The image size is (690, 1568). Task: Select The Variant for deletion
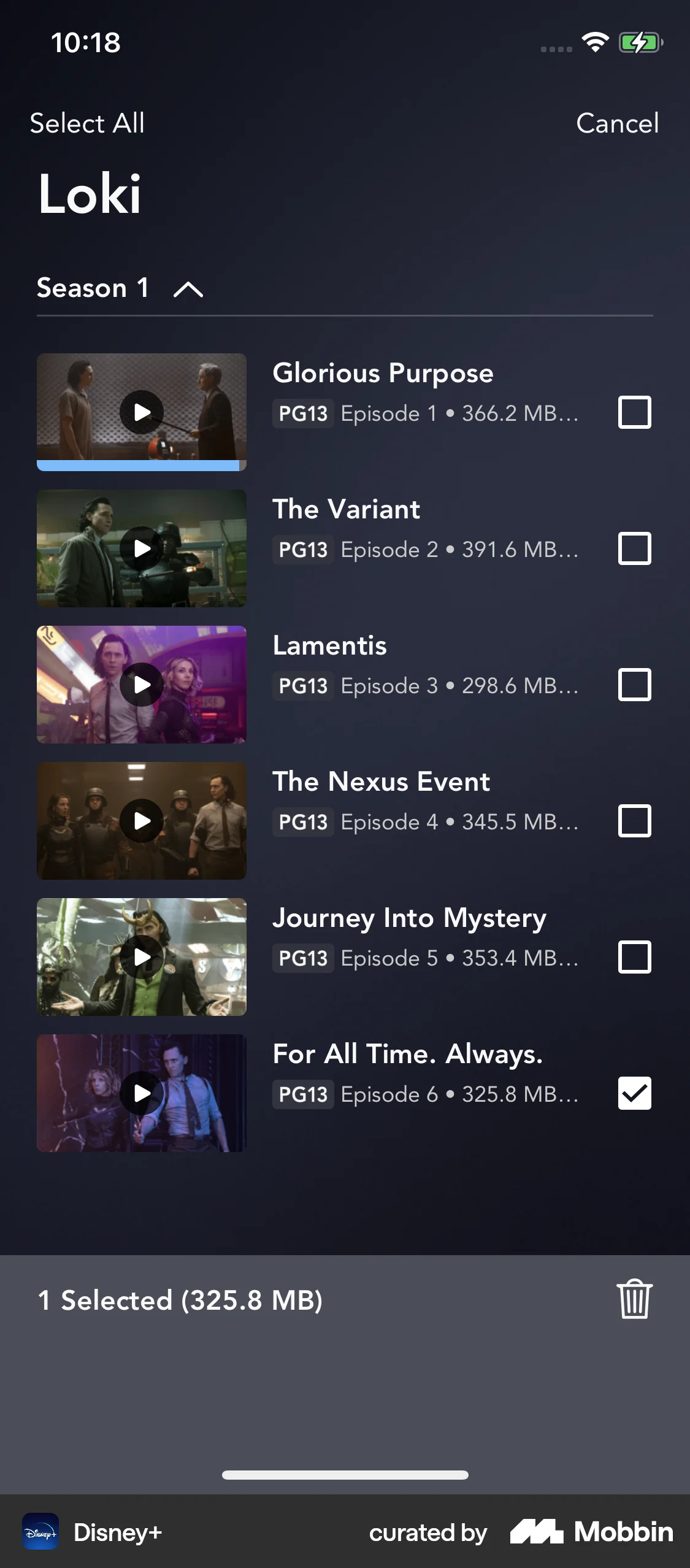635,548
